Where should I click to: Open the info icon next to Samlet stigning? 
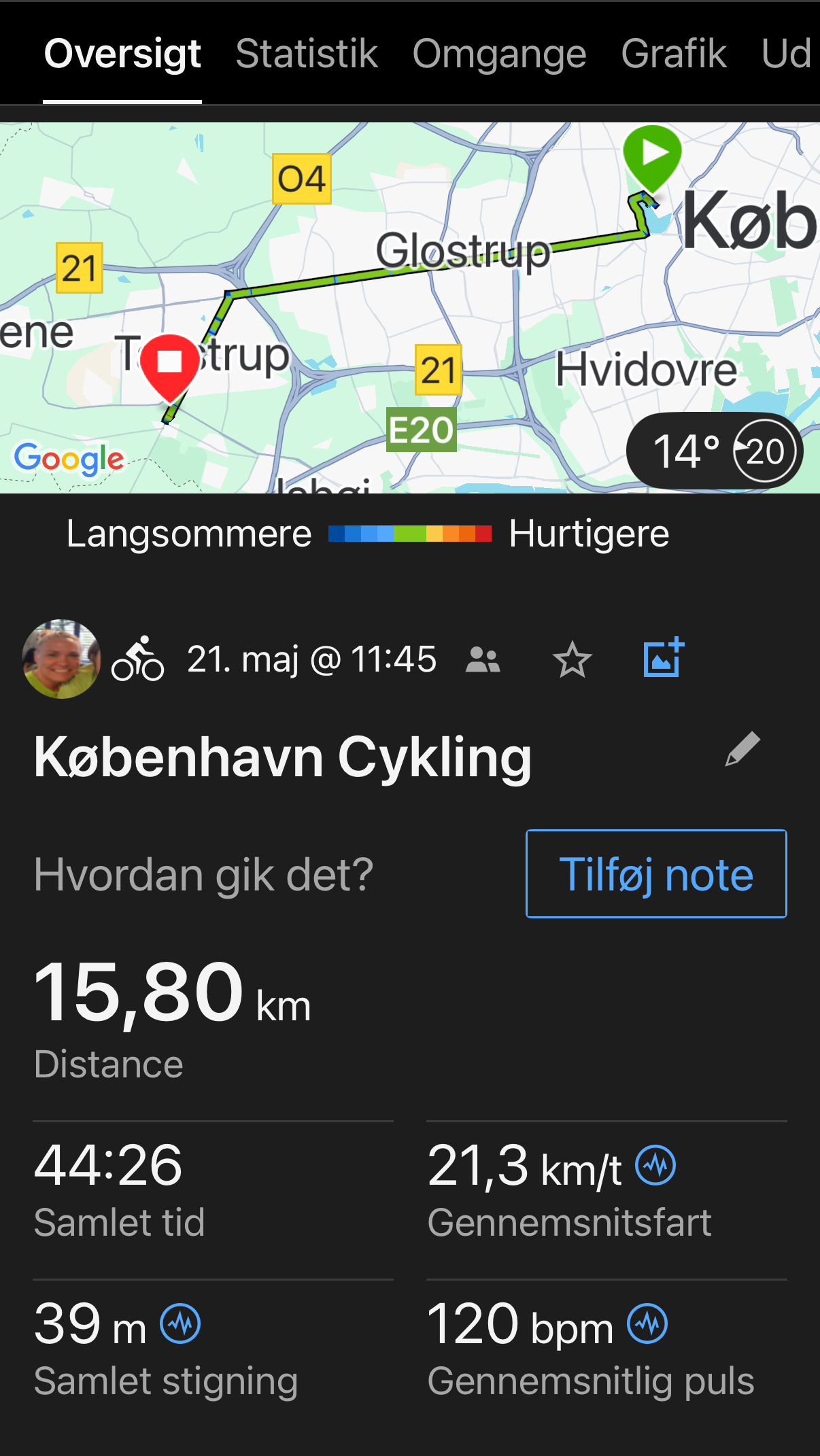(180, 1323)
